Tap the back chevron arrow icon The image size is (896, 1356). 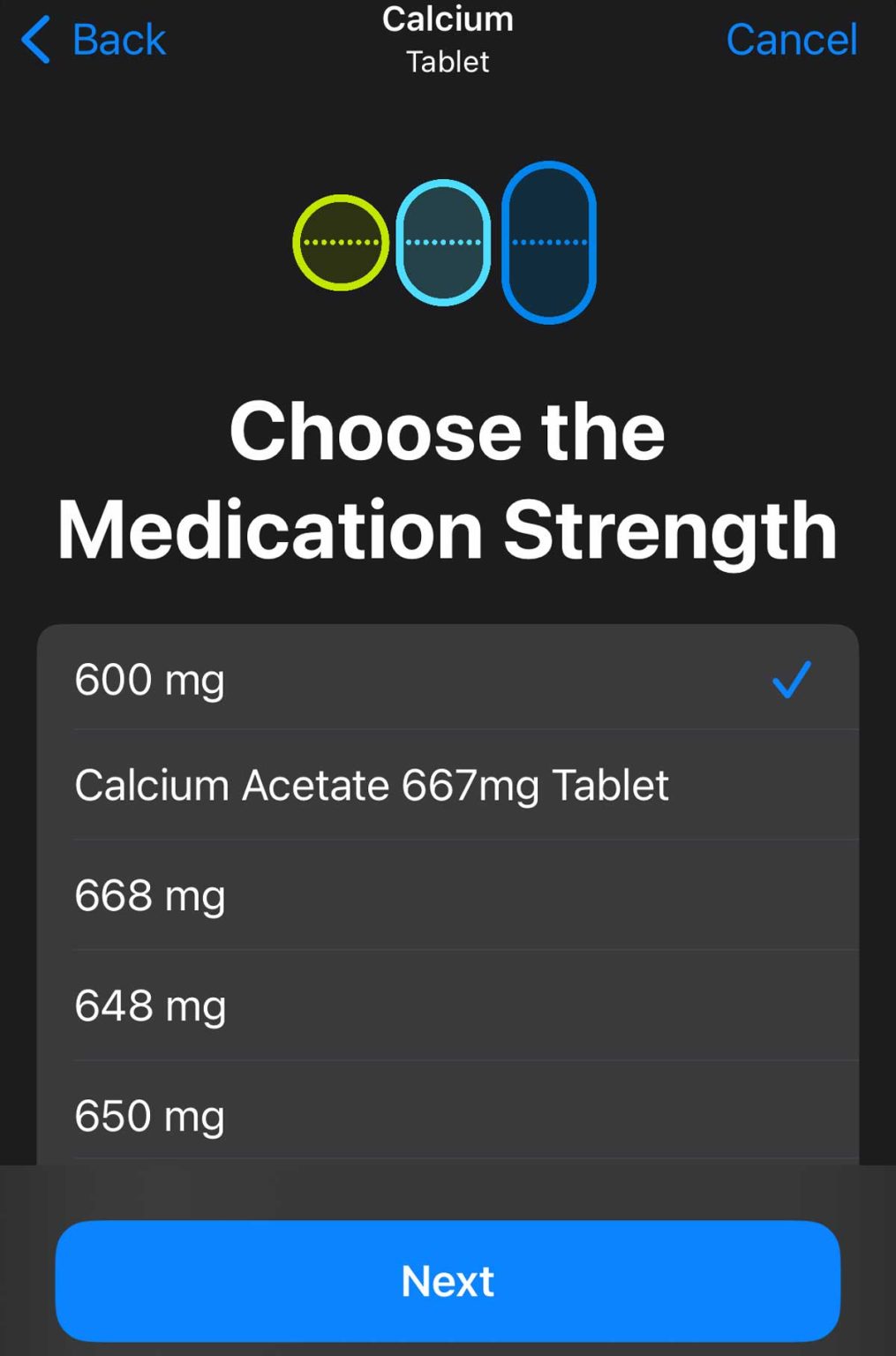(x=34, y=40)
